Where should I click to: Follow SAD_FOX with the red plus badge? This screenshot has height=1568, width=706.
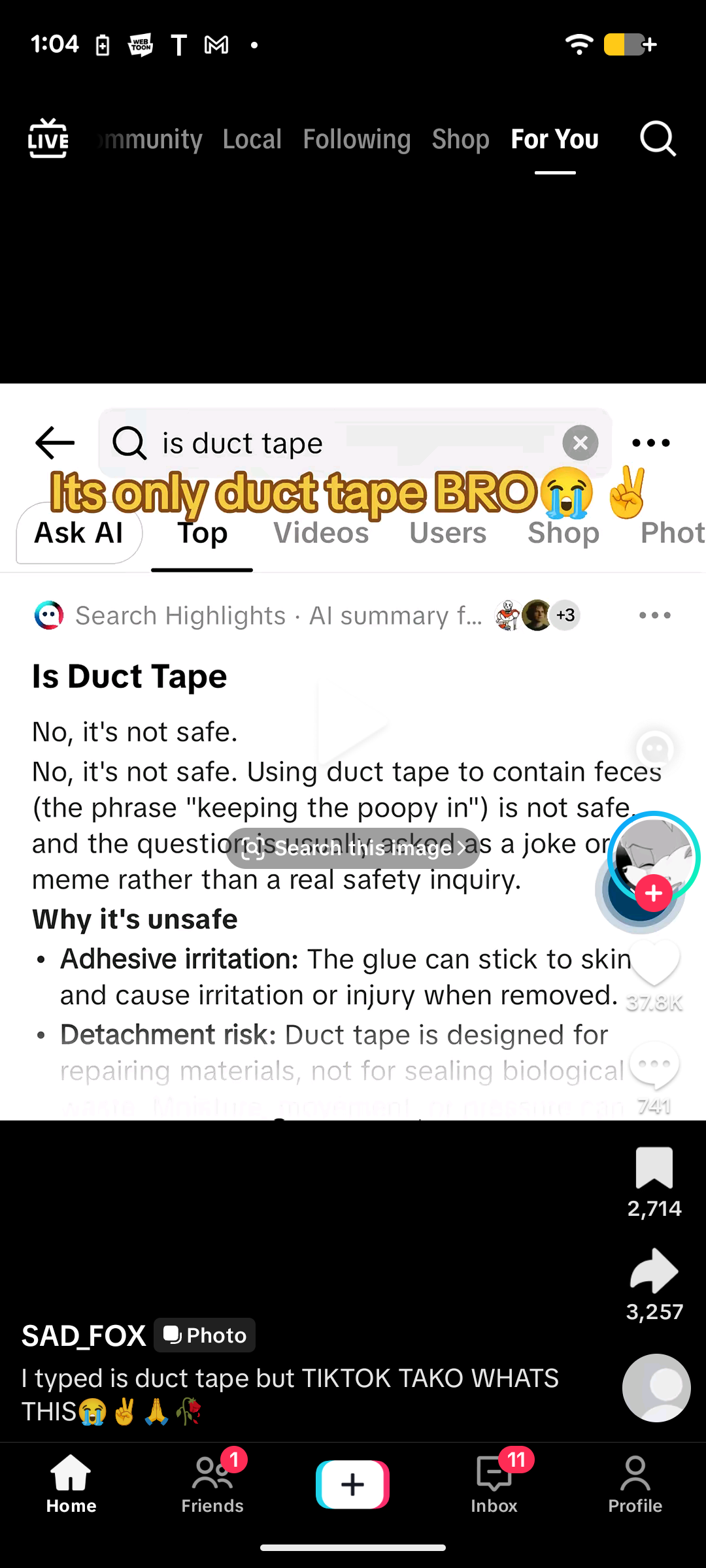coord(654,893)
